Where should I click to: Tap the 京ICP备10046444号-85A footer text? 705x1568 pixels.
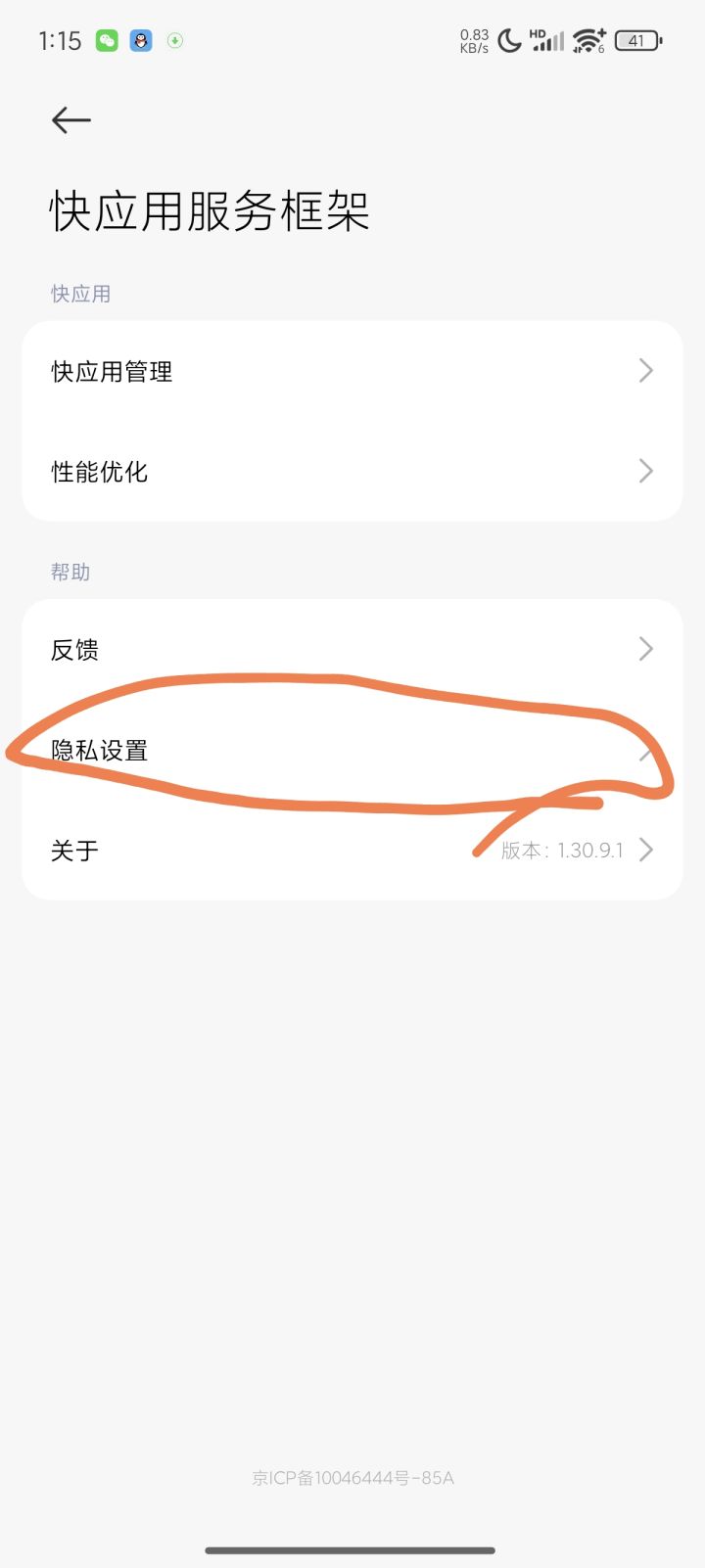(352, 1478)
